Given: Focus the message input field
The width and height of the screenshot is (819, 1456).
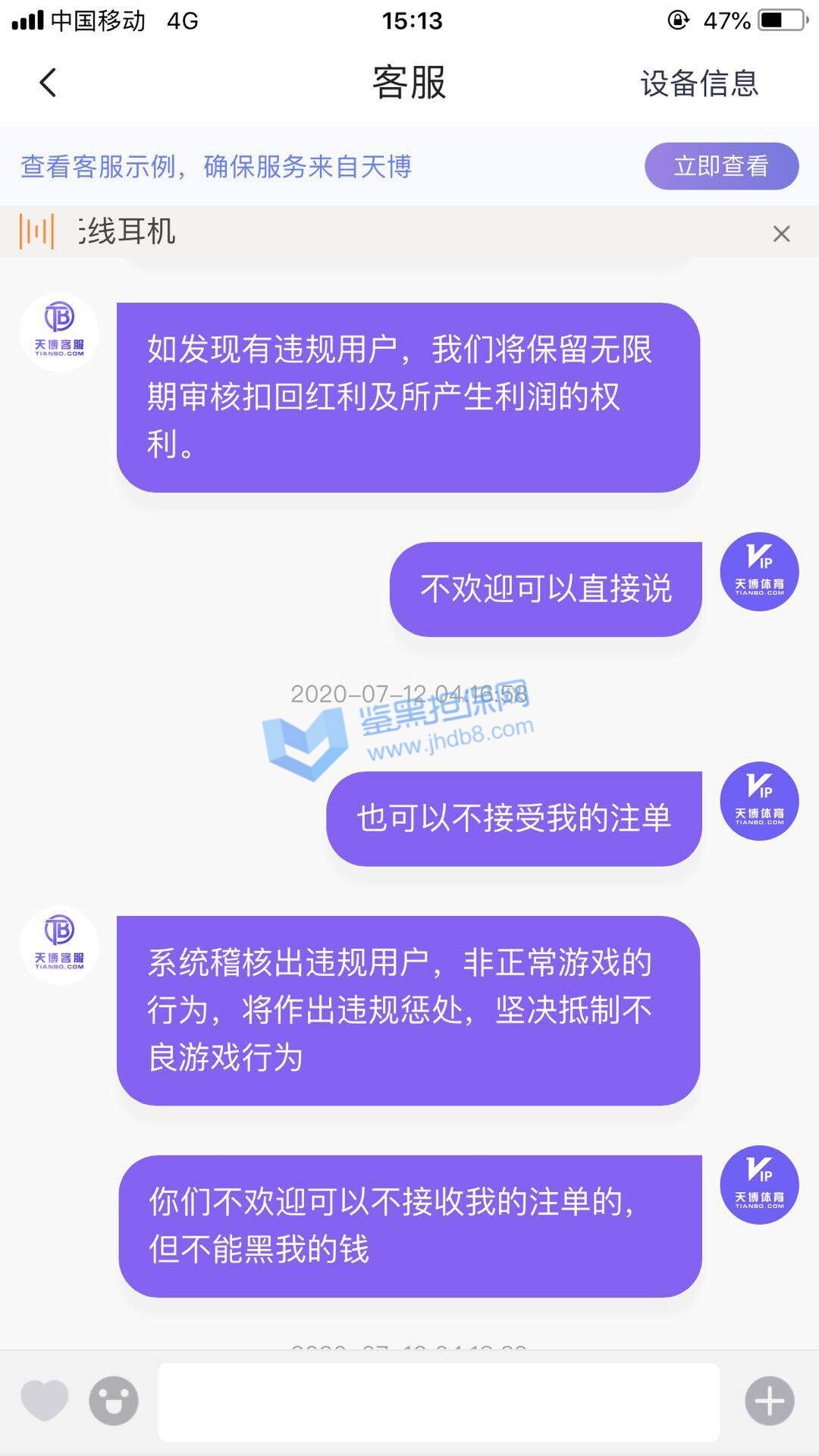Looking at the screenshot, I should pos(438,1402).
